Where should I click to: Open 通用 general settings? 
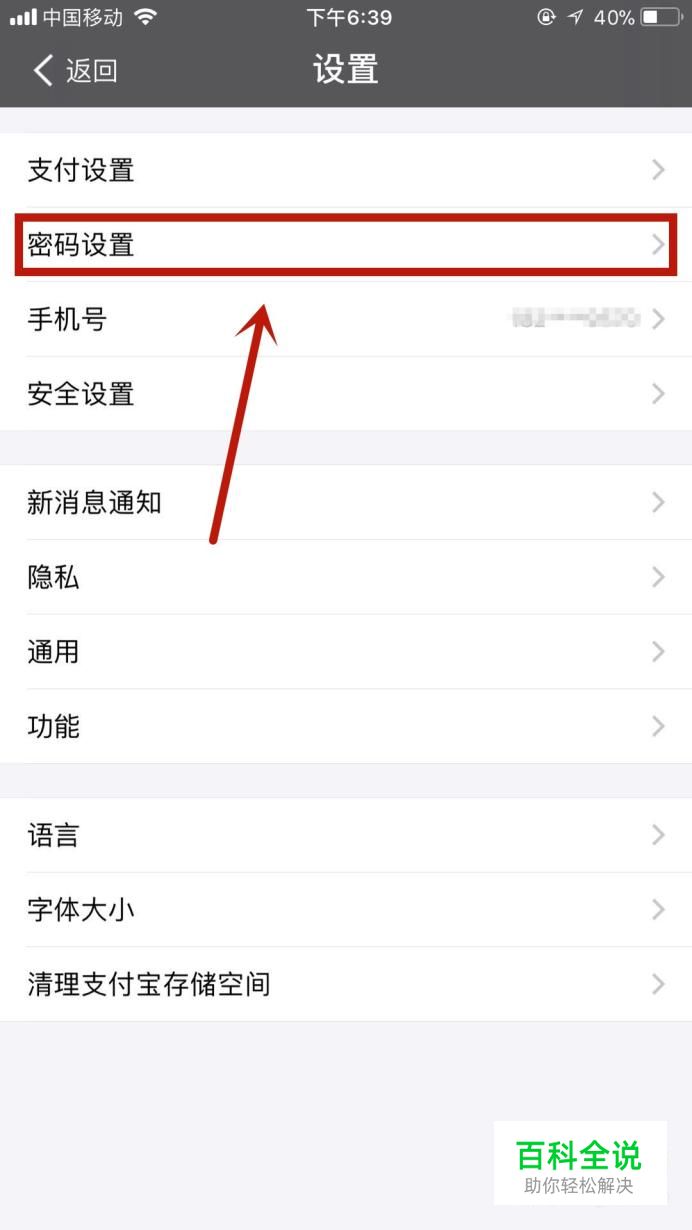345,652
